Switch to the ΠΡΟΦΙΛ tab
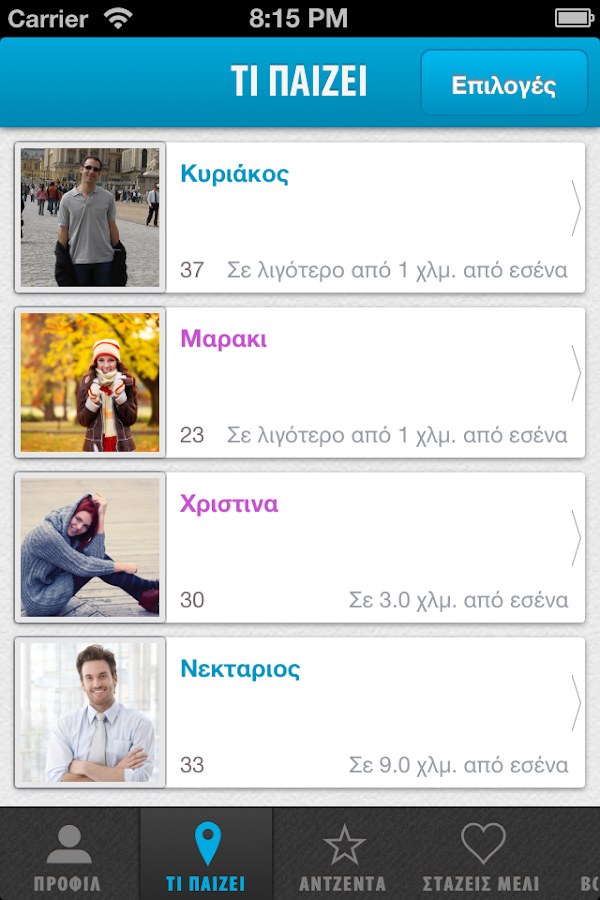This screenshot has height=900, width=600. coord(68,856)
